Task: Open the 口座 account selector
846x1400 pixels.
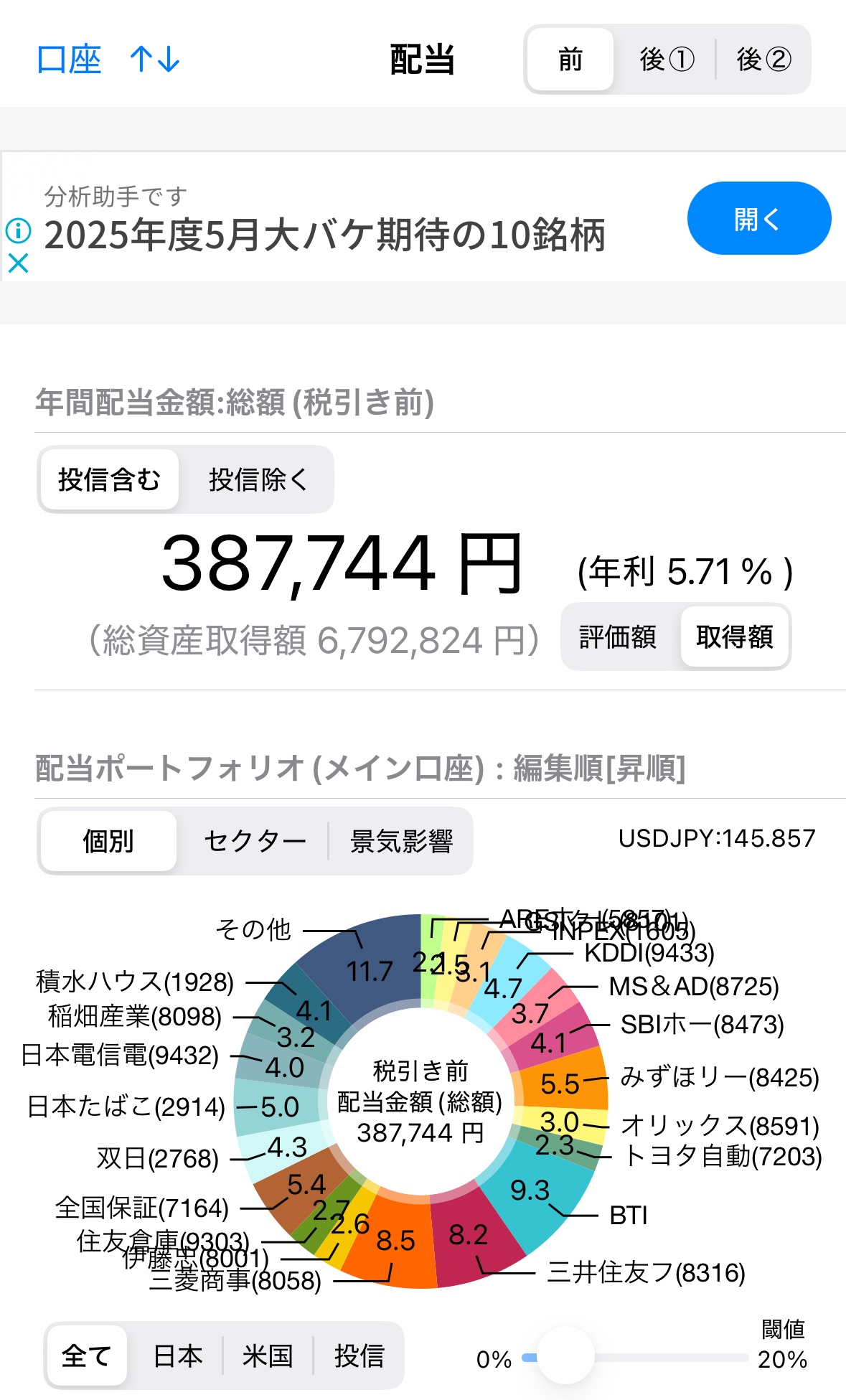Action: tap(69, 60)
